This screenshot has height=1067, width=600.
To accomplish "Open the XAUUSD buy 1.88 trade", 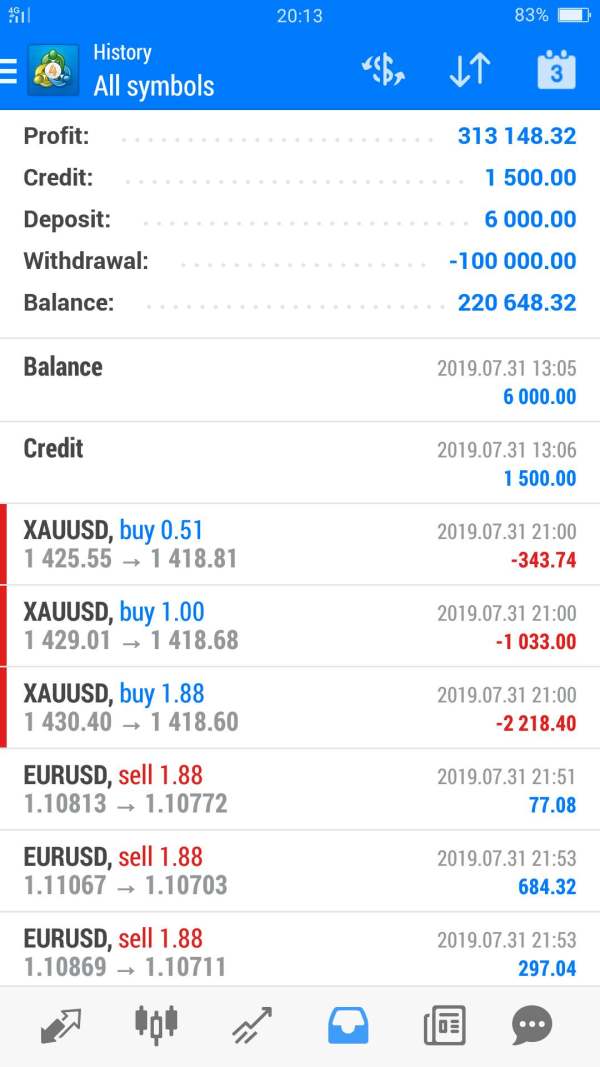I will (x=300, y=708).
